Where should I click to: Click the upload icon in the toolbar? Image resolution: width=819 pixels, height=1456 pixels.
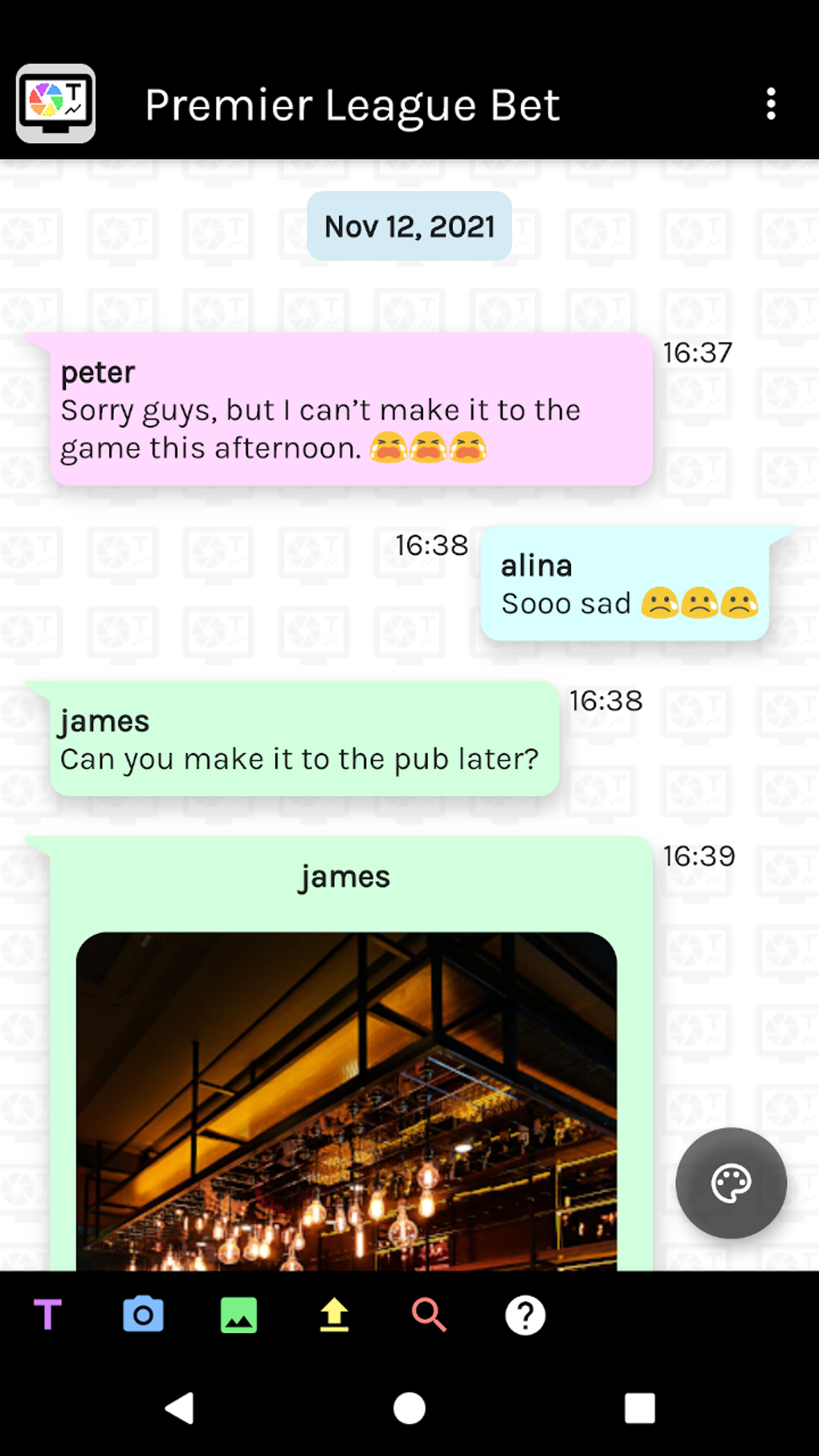tap(334, 1315)
